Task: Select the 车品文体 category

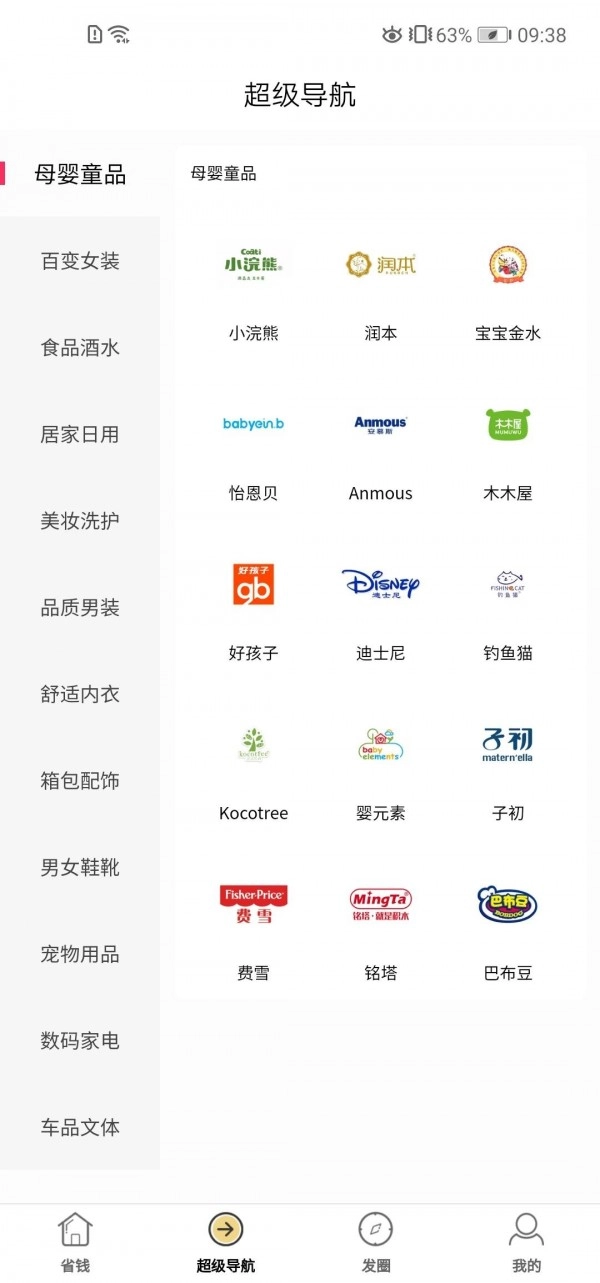Action: coord(80,1127)
